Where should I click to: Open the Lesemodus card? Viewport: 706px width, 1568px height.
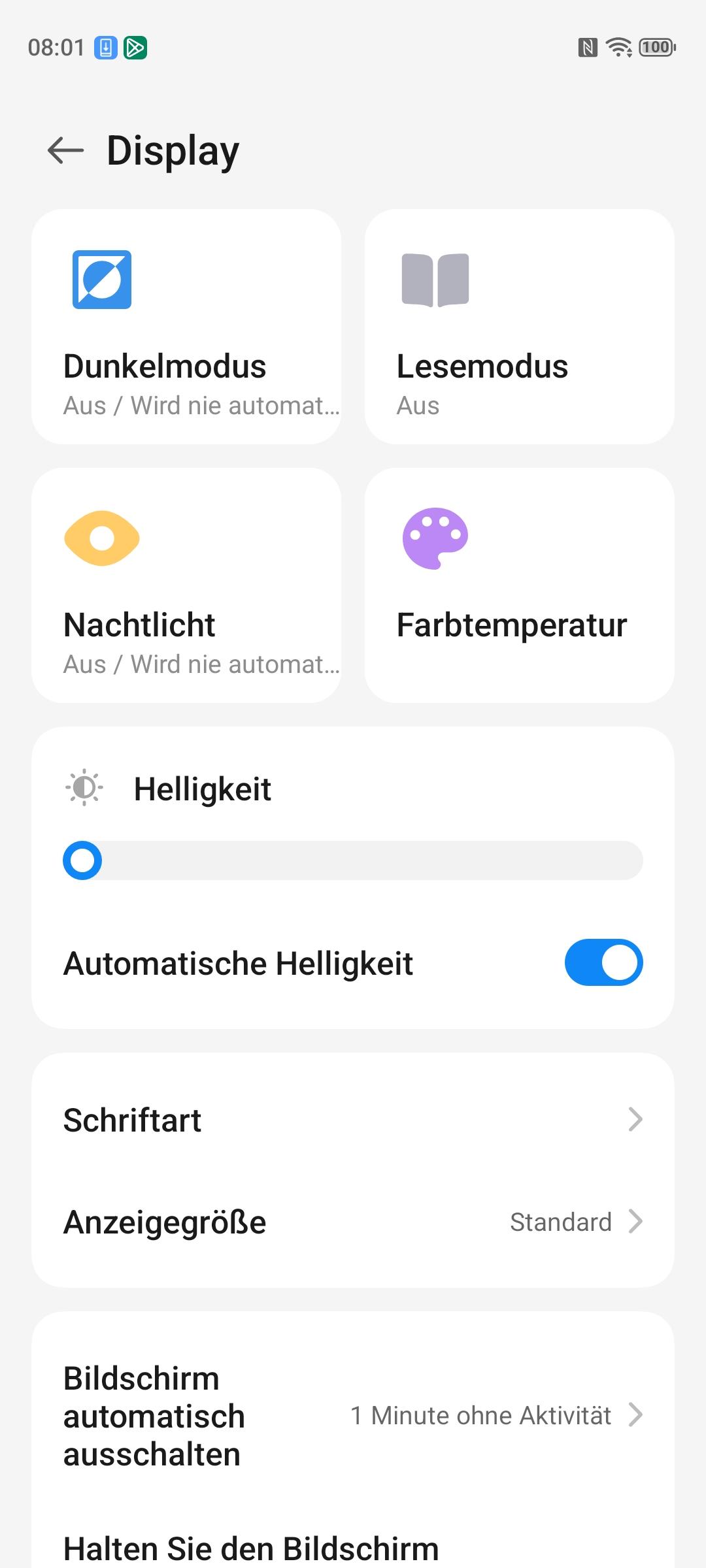(x=520, y=327)
